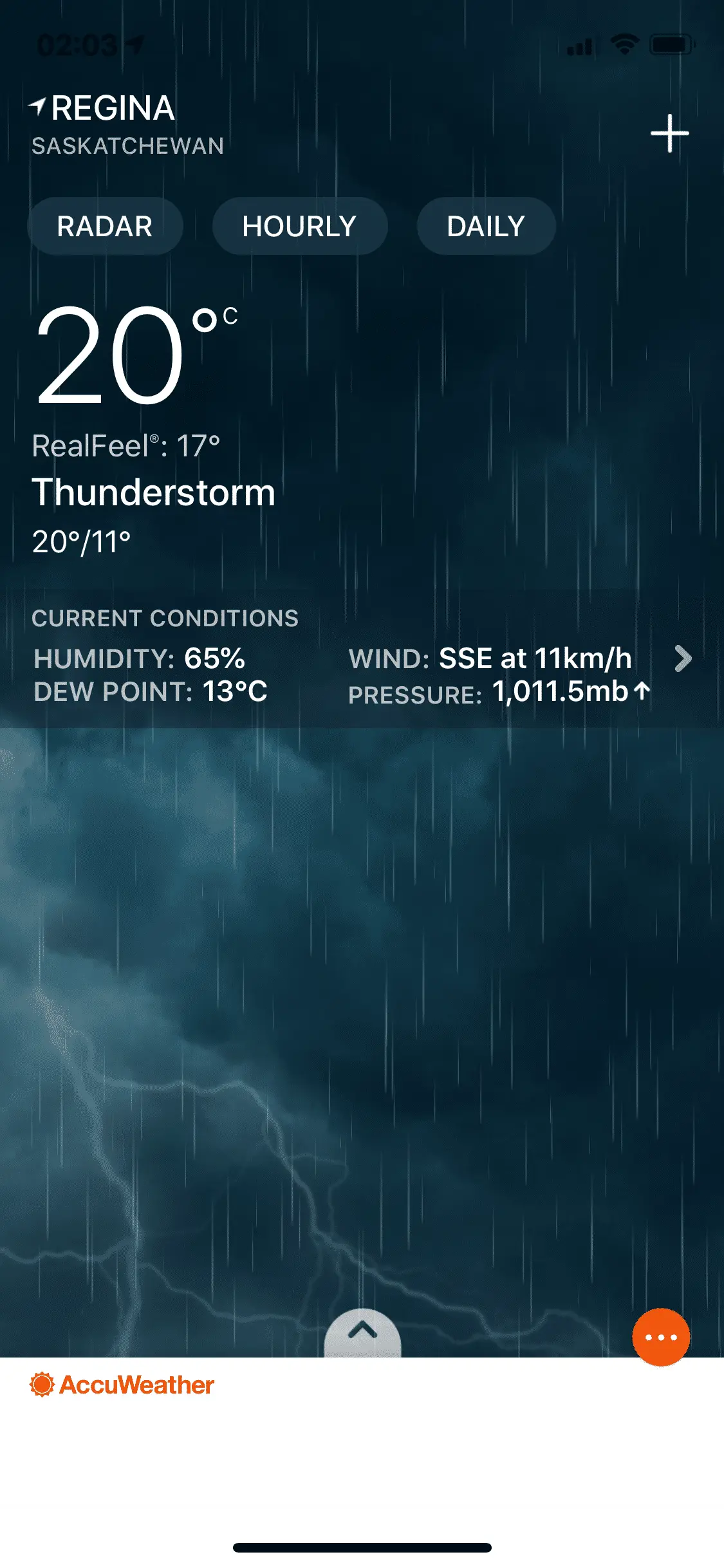The width and height of the screenshot is (724, 1568).
Task: Add a new location with plus icon
Action: click(669, 133)
